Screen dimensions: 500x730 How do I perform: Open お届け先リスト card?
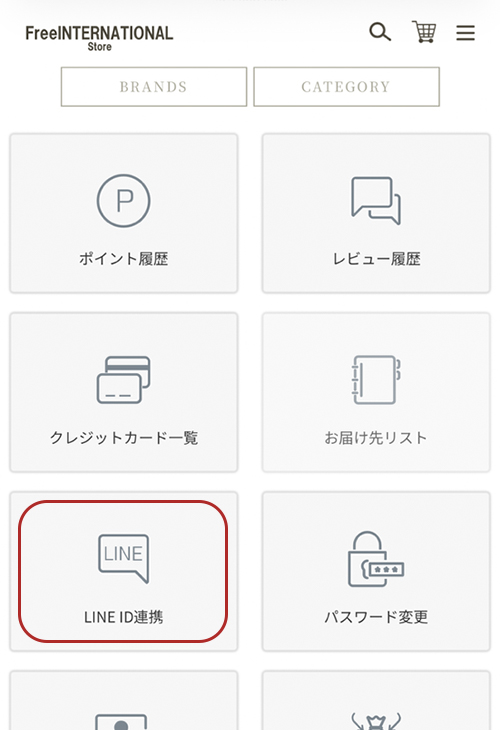tap(376, 392)
